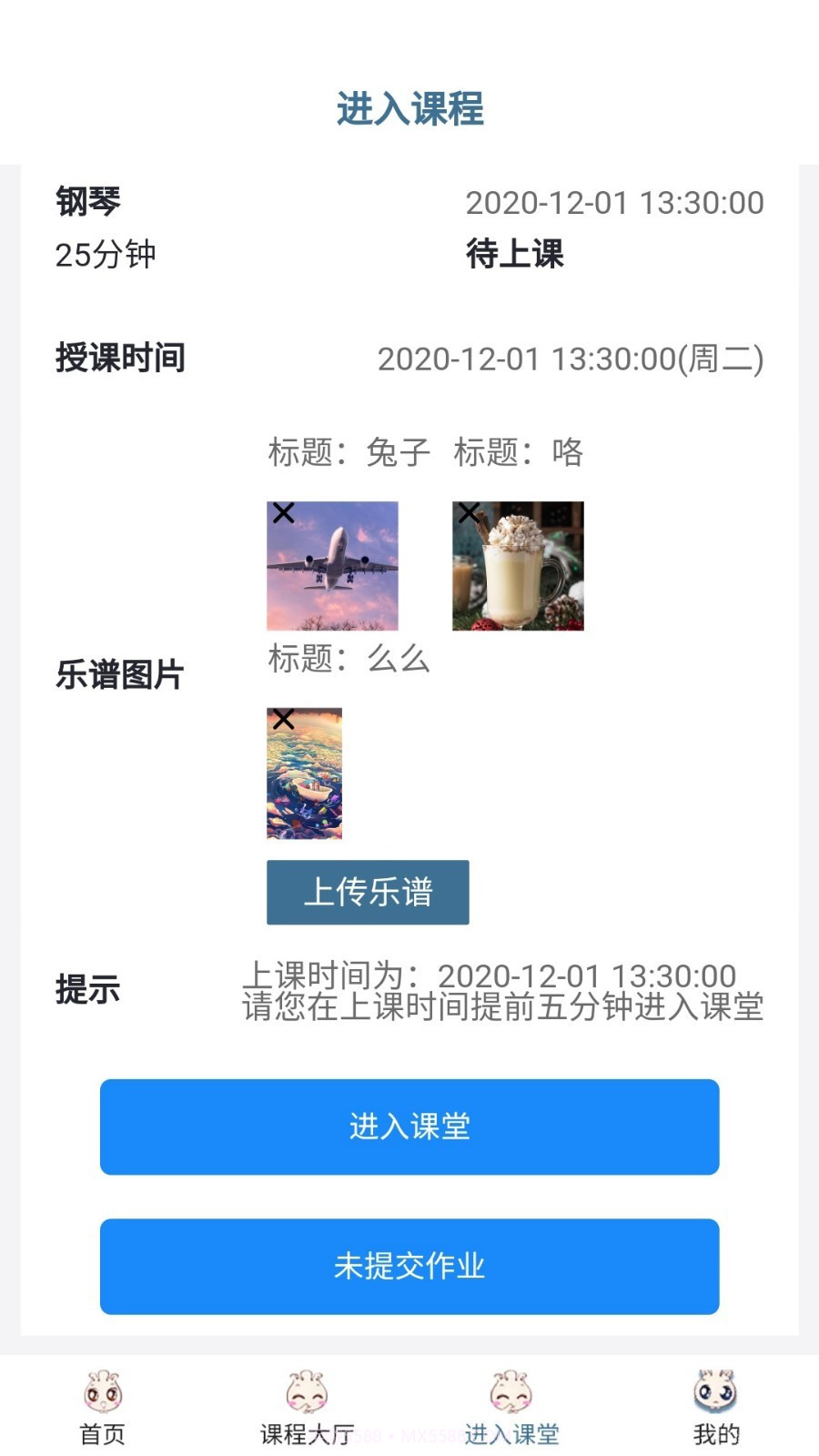
Task: Open the airplane sheet music thumbnail
Action: point(332,569)
